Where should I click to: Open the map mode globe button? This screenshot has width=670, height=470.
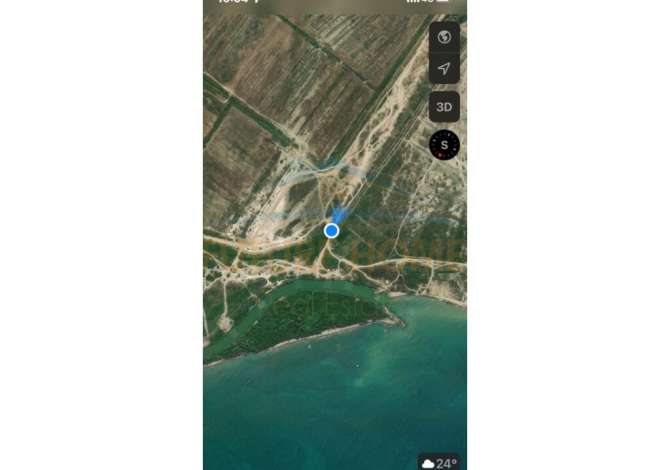point(444,38)
